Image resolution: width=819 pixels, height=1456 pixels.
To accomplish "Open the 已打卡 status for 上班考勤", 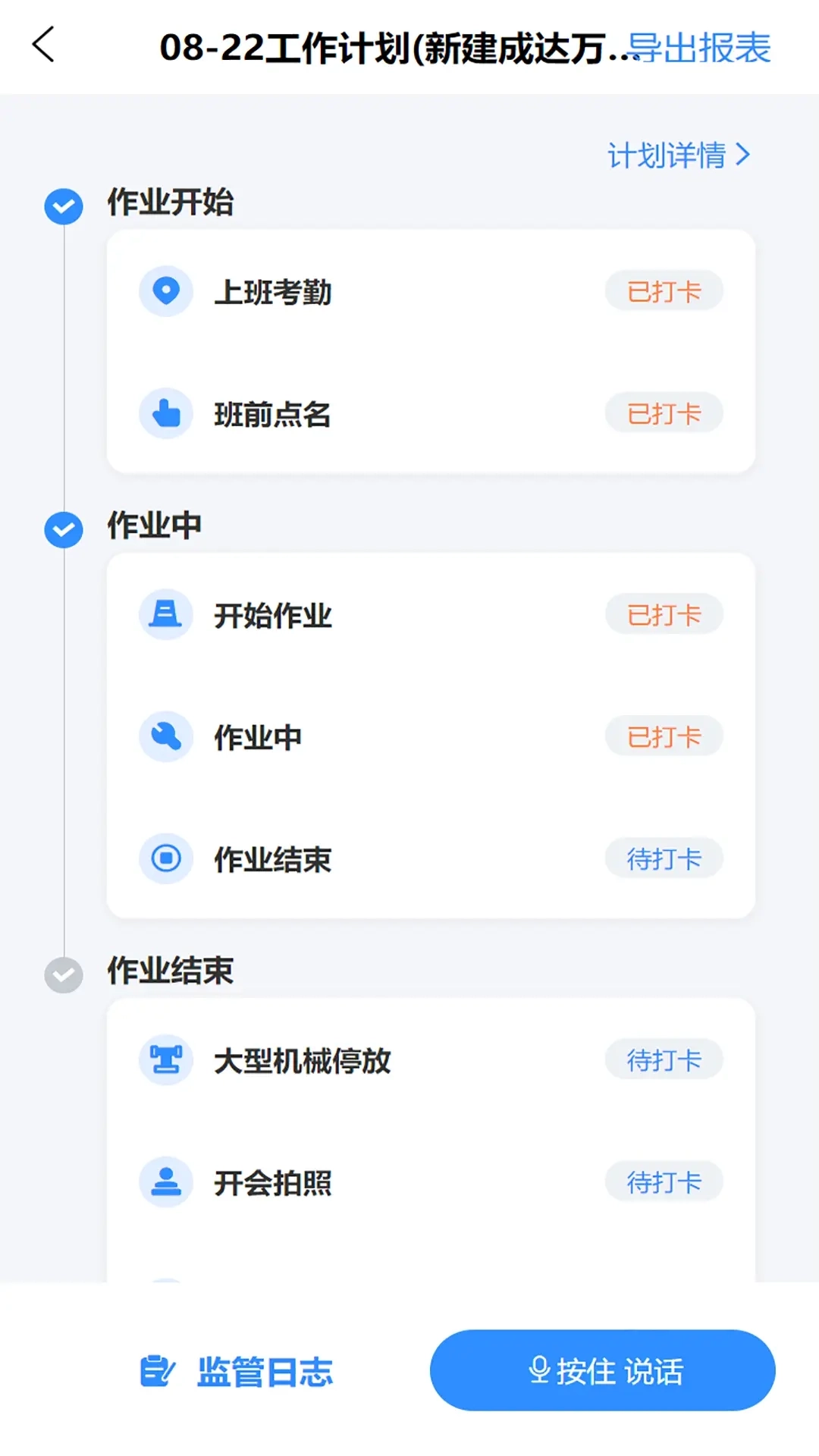I will (664, 291).
